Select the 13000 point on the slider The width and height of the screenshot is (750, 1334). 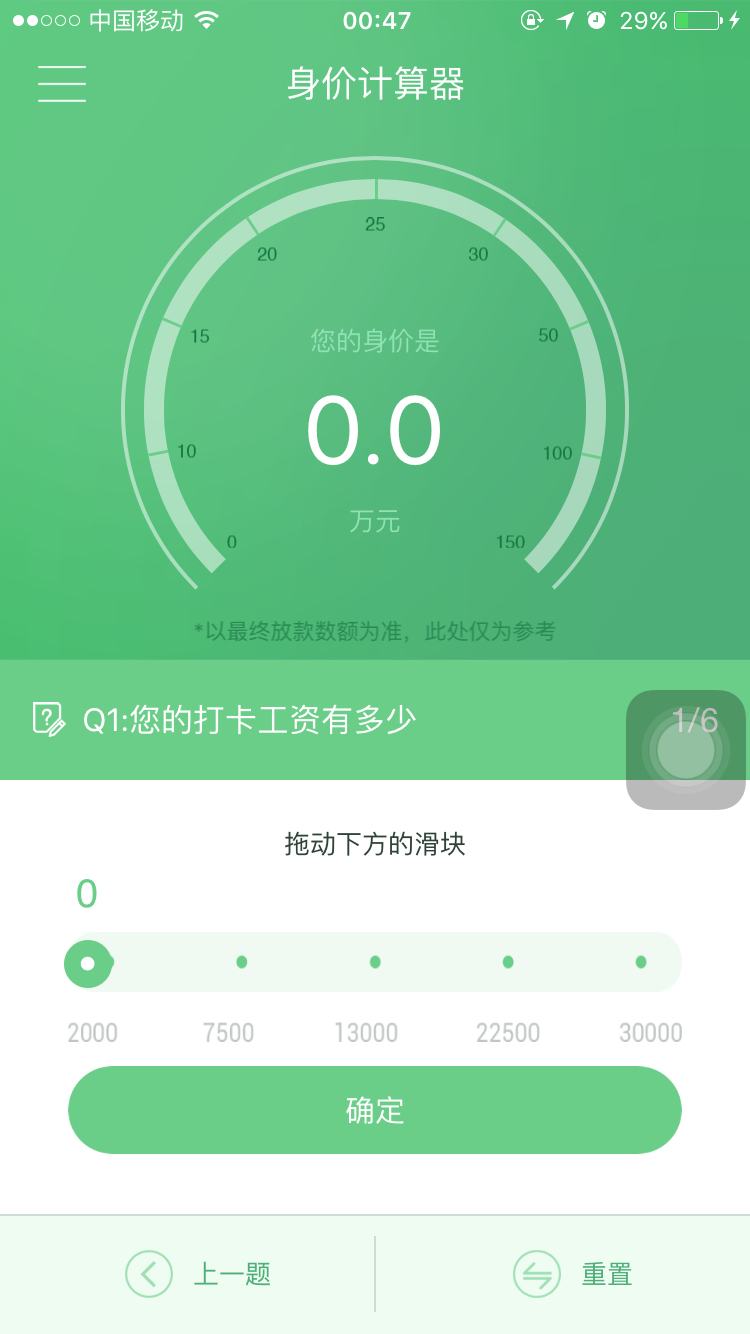(375, 962)
